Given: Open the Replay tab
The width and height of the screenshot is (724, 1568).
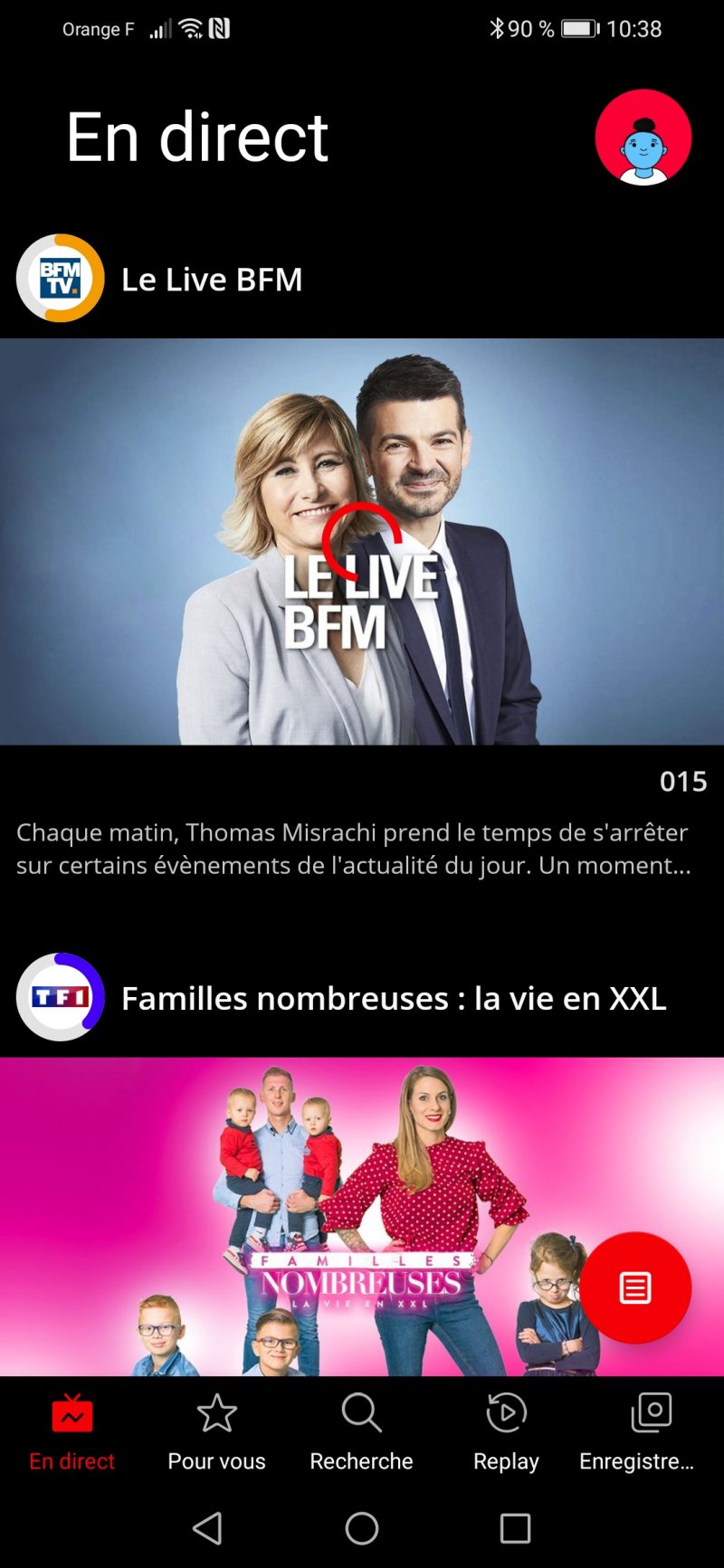Looking at the screenshot, I should [506, 1431].
